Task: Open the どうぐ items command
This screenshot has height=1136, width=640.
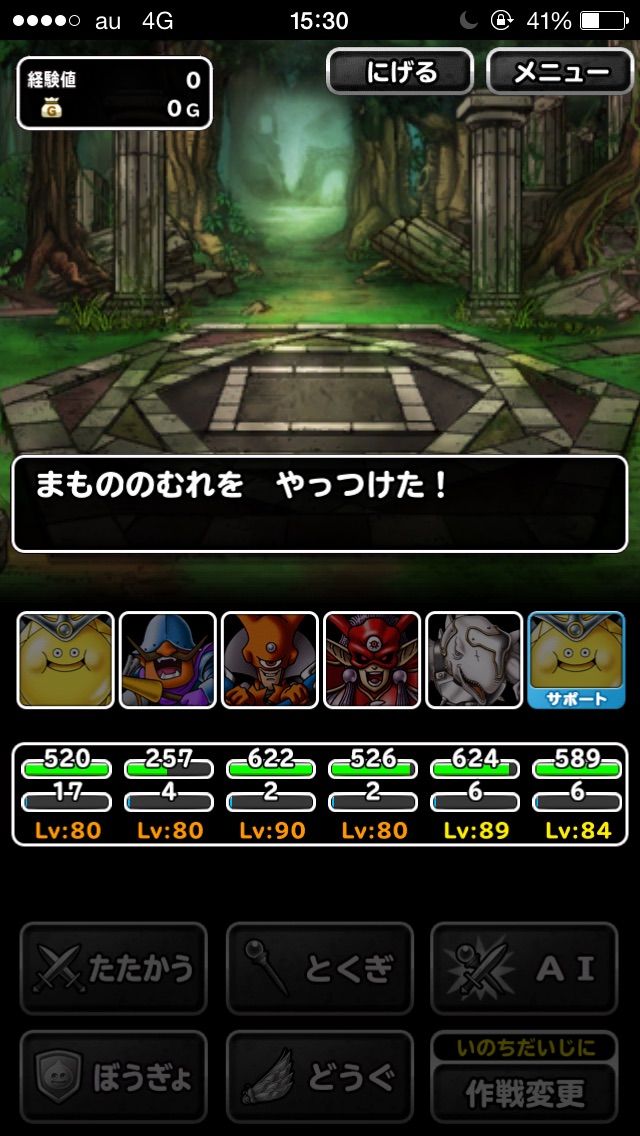Action: pyautogui.click(x=319, y=1076)
